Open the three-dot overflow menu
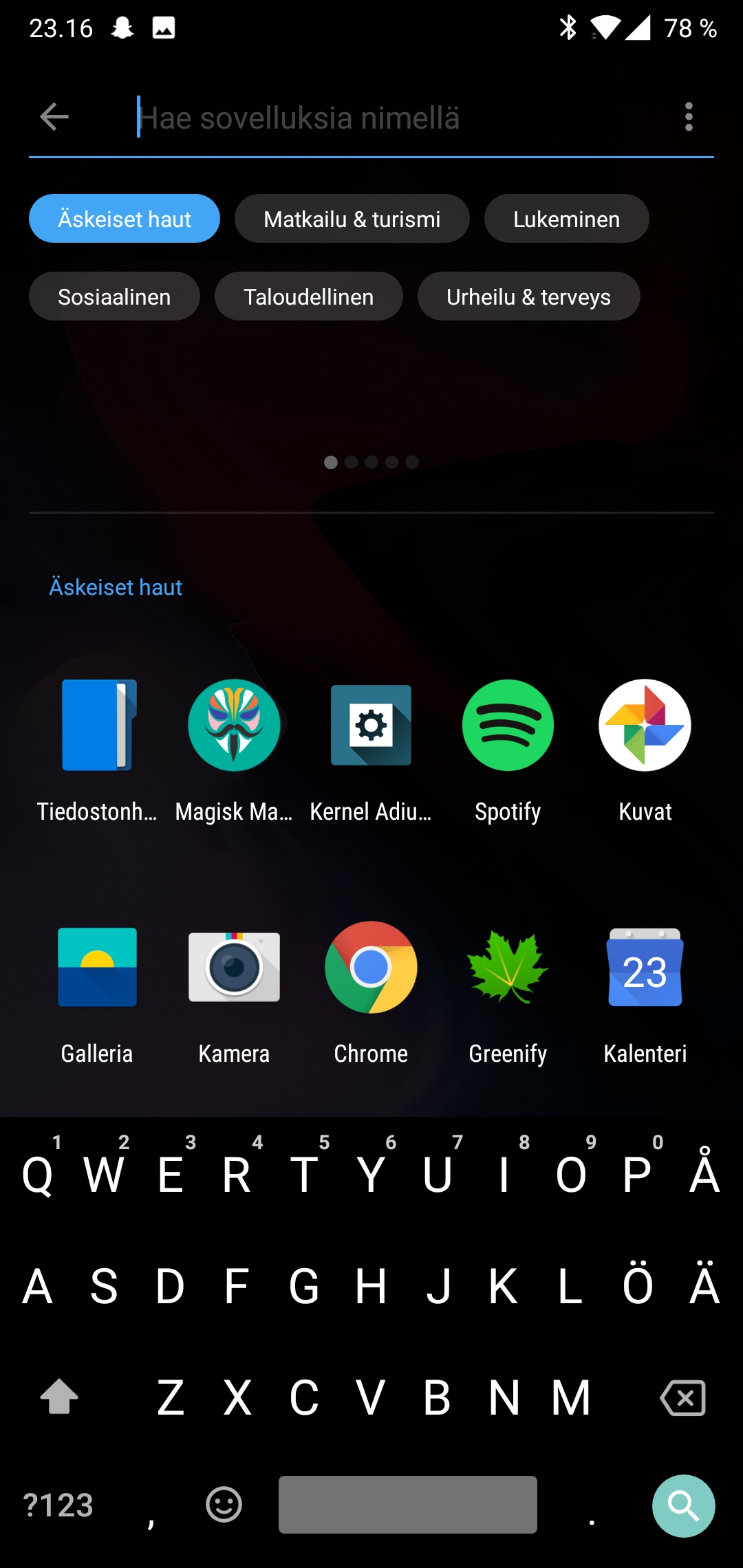Screen dimensions: 743x1568 coord(689,117)
